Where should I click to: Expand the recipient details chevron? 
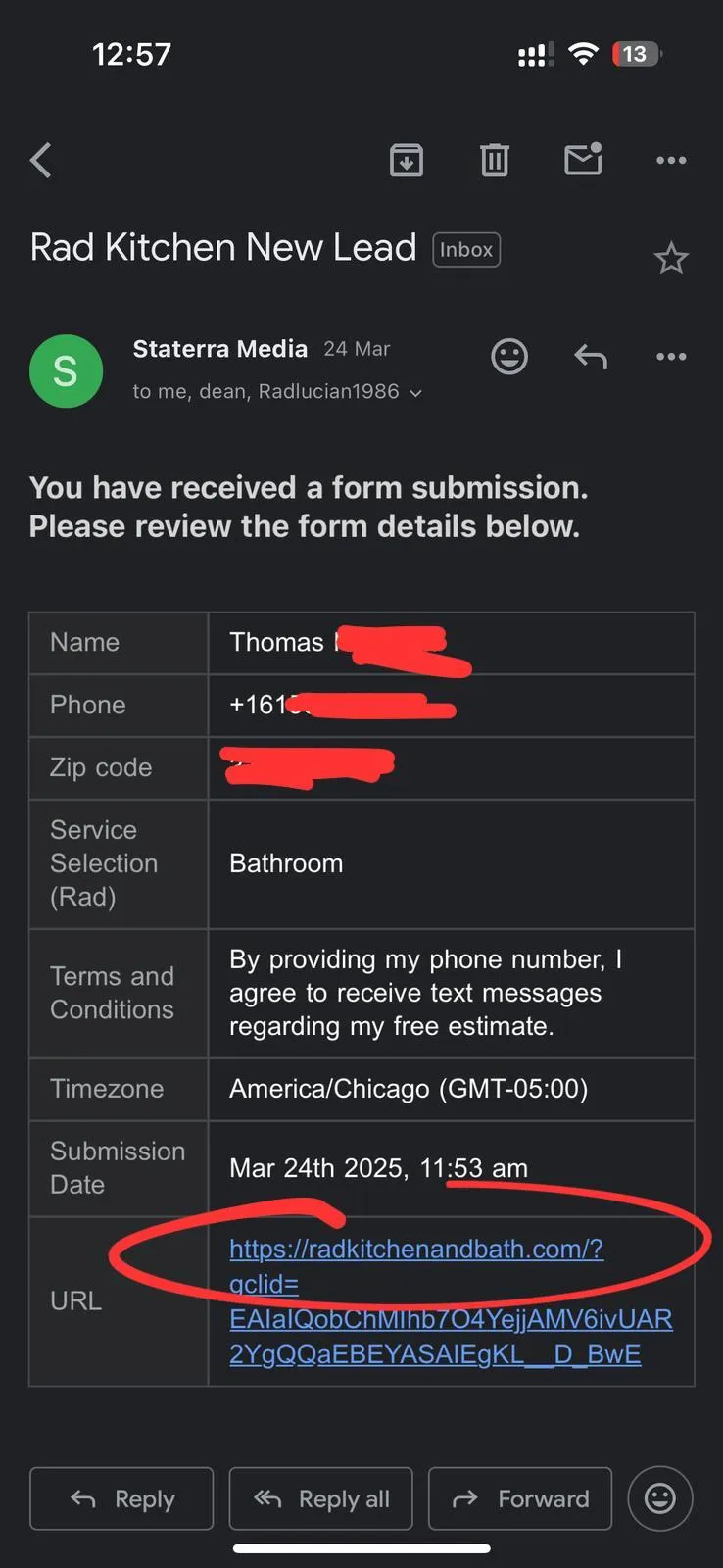pyautogui.click(x=415, y=393)
